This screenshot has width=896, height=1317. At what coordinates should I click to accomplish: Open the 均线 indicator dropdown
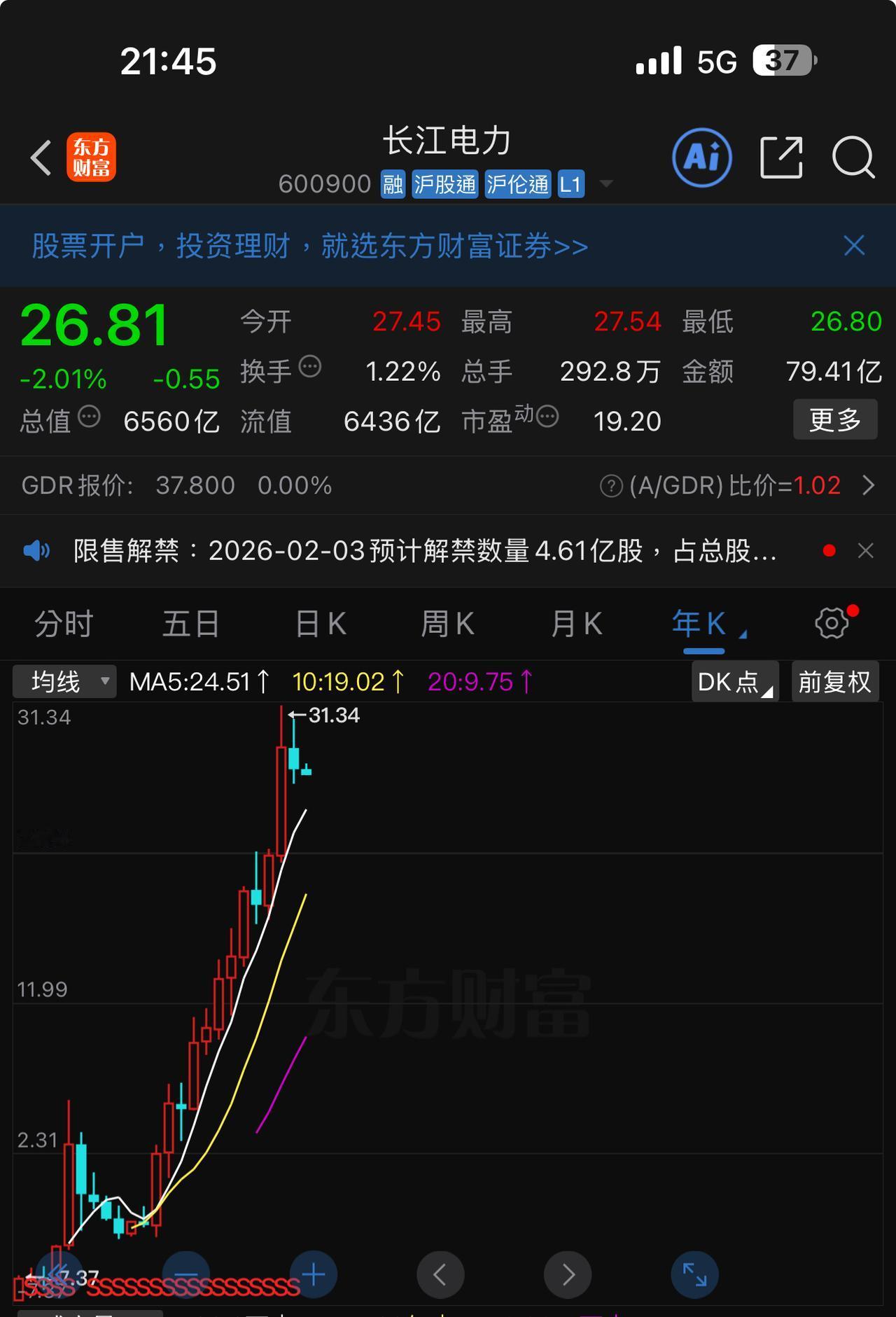pos(63,681)
